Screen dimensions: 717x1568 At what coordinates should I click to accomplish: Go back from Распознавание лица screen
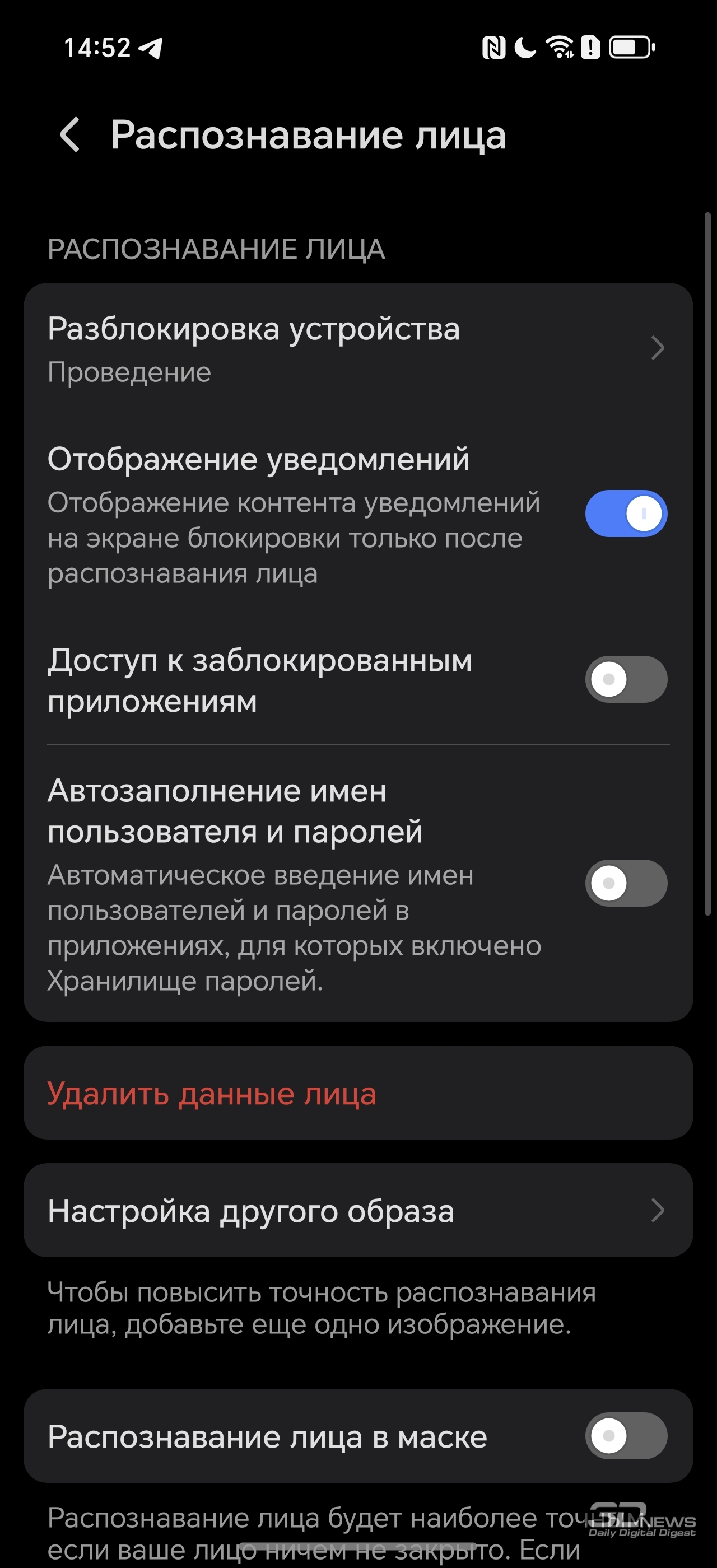[x=70, y=134]
